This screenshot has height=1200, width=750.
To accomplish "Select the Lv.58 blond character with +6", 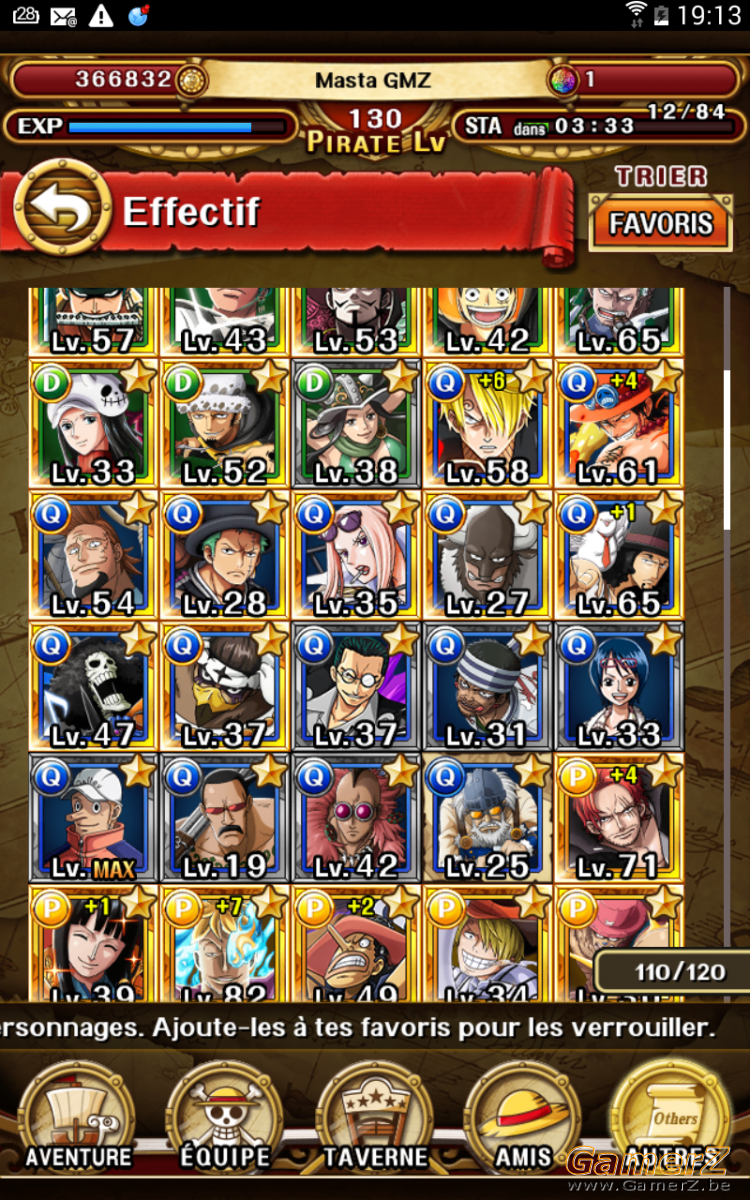I will 488,424.
